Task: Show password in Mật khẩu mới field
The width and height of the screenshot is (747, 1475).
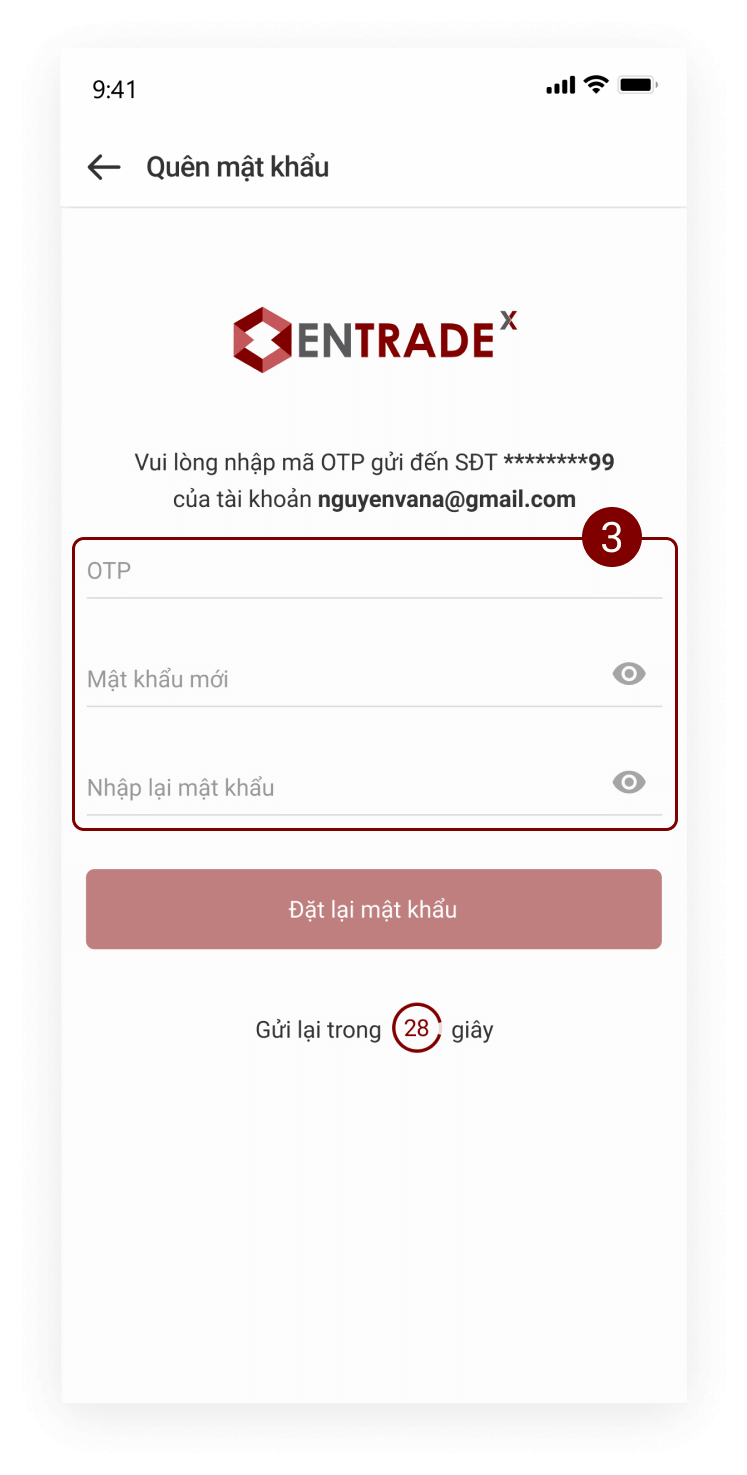Action: [x=629, y=674]
